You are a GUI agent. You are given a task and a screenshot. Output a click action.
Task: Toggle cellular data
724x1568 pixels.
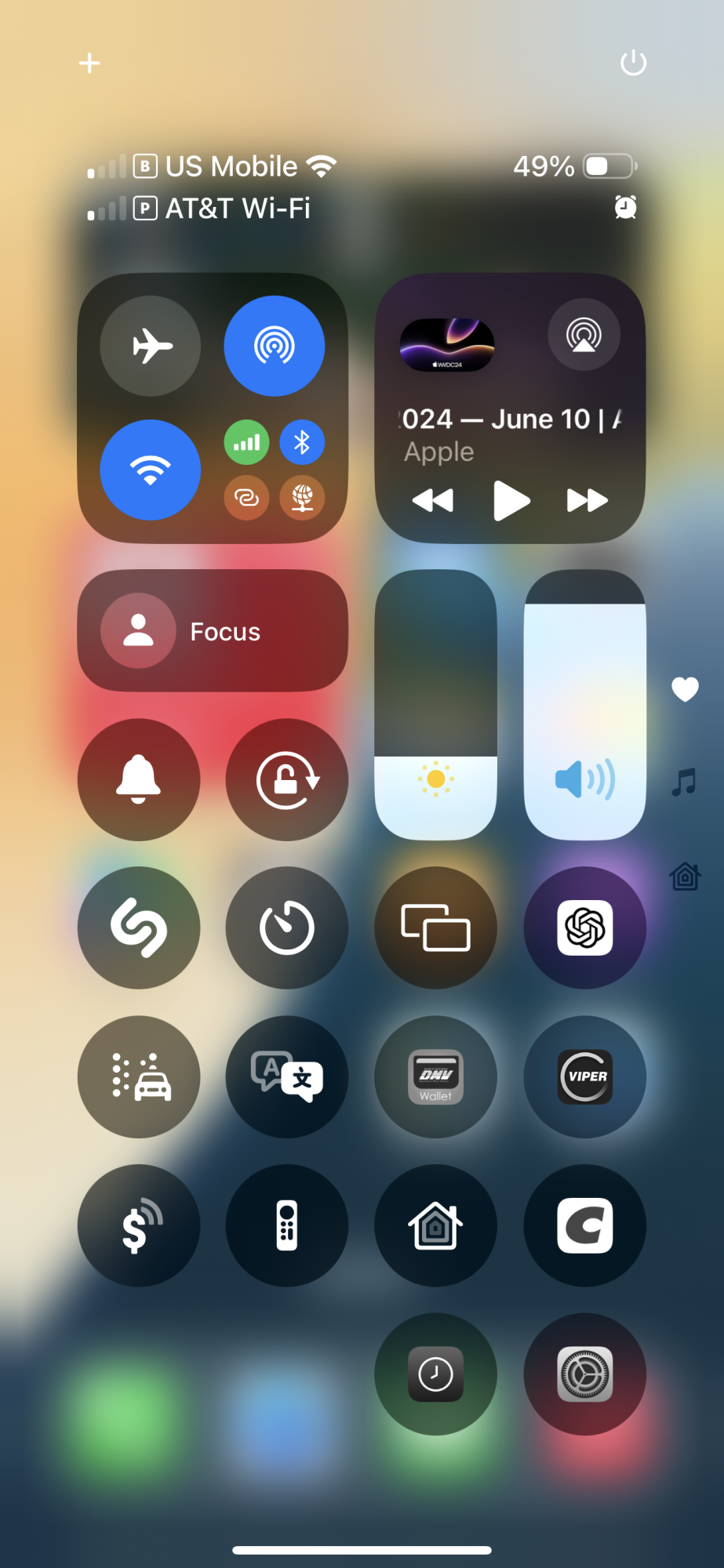click(x=247, y=443)
